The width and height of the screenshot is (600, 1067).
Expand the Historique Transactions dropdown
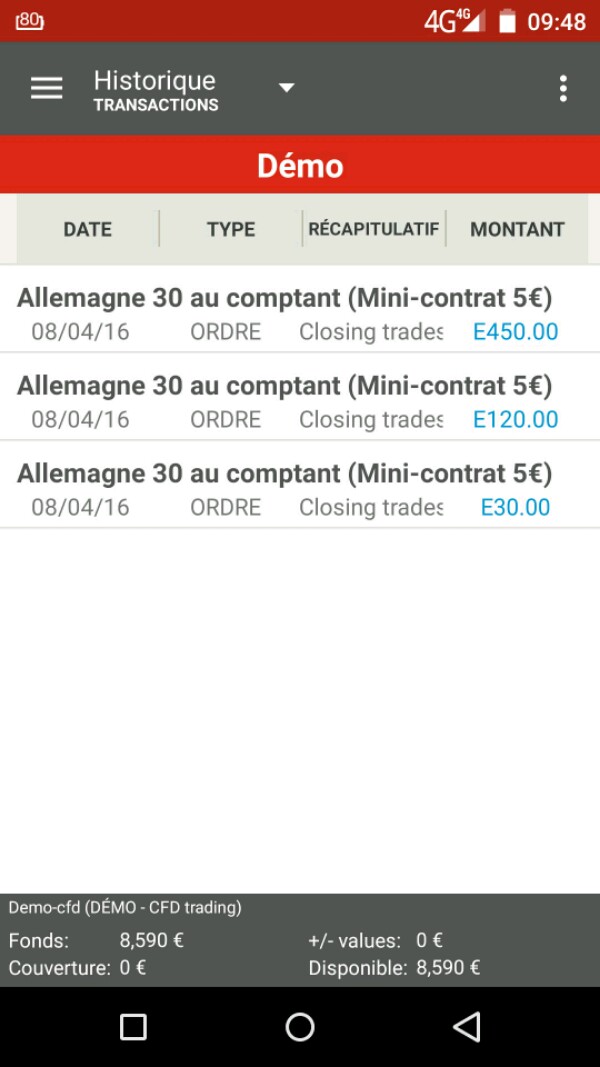pyautogui.click(x=286, y=89)
